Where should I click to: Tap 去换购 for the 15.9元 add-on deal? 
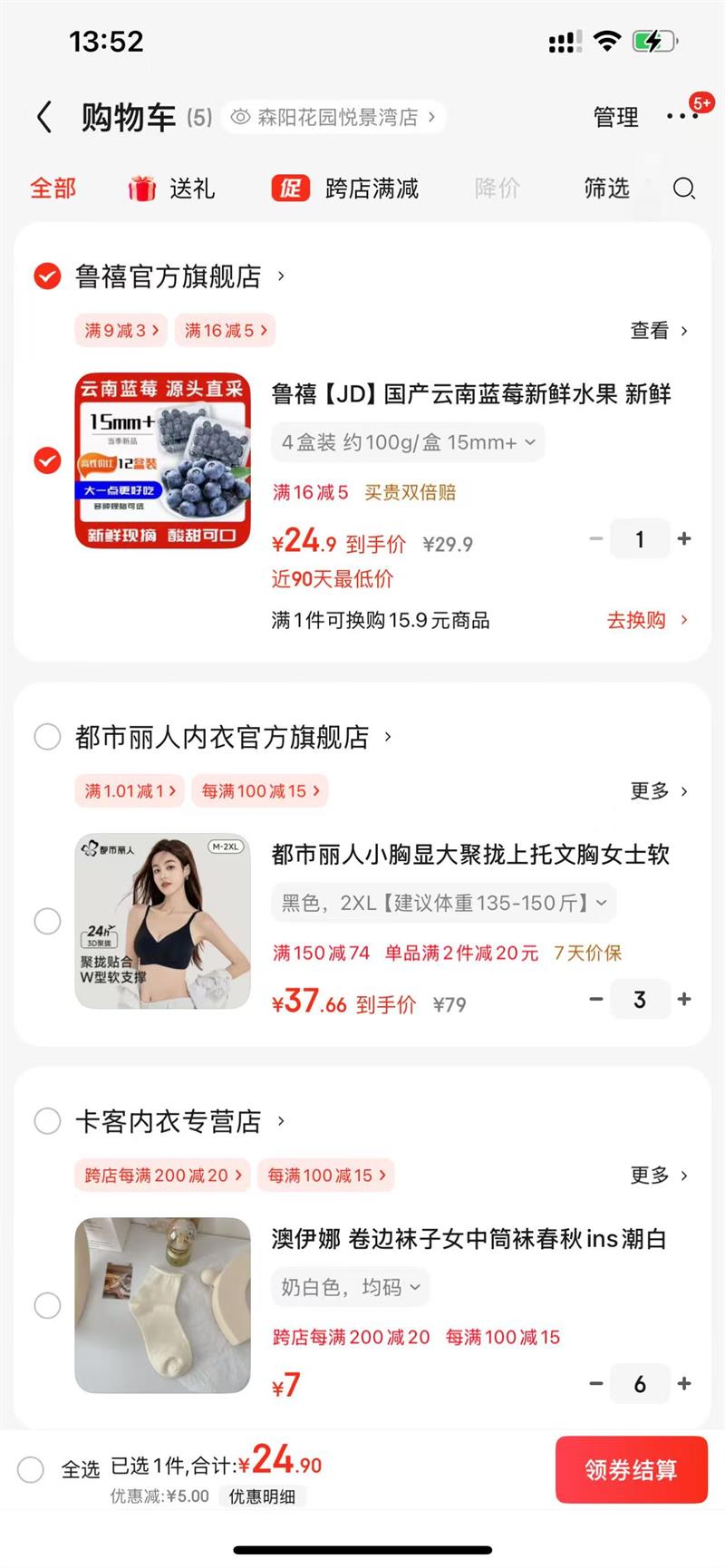tap(646, 620)
